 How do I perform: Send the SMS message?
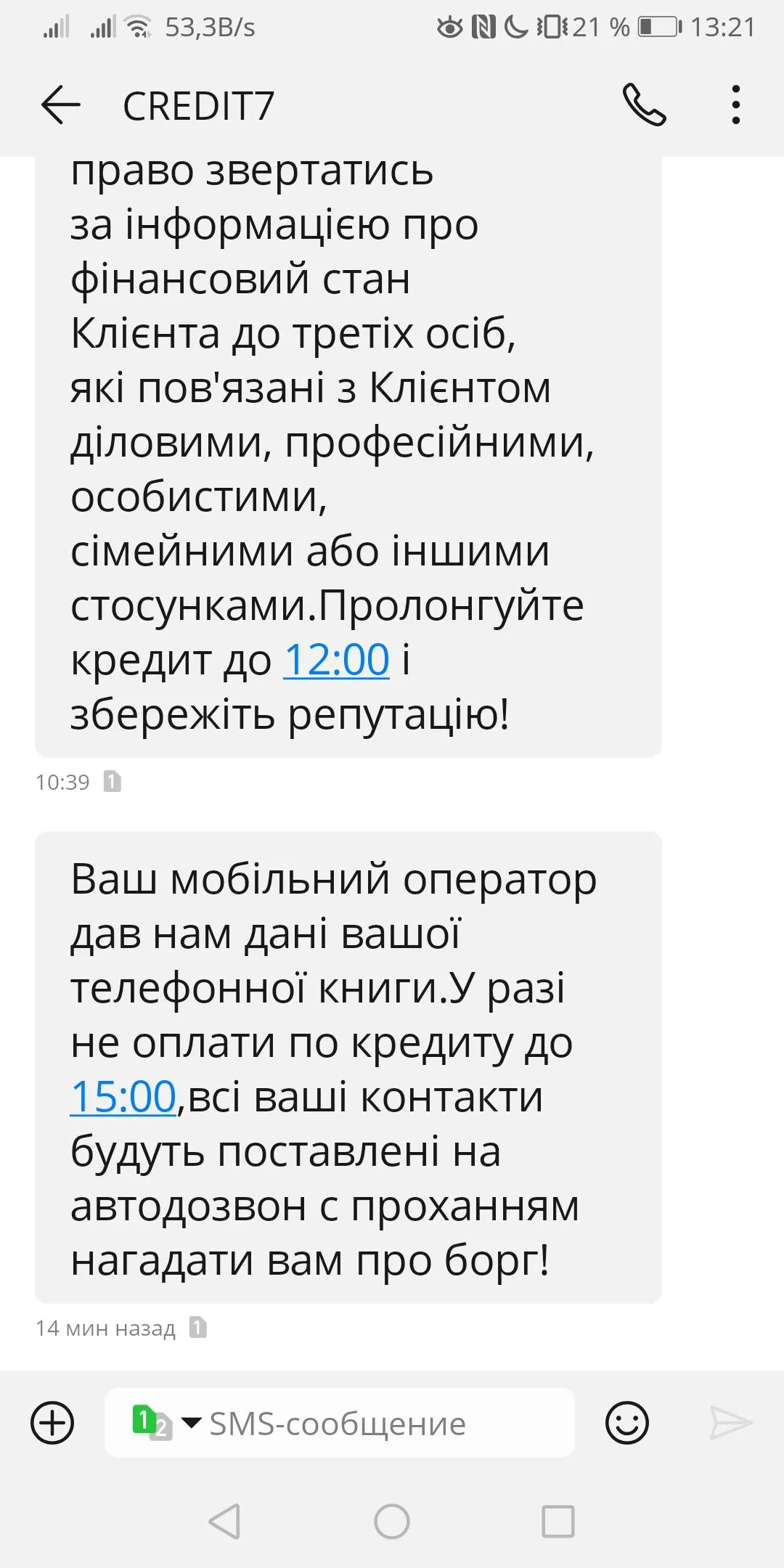coord(730,1423)
